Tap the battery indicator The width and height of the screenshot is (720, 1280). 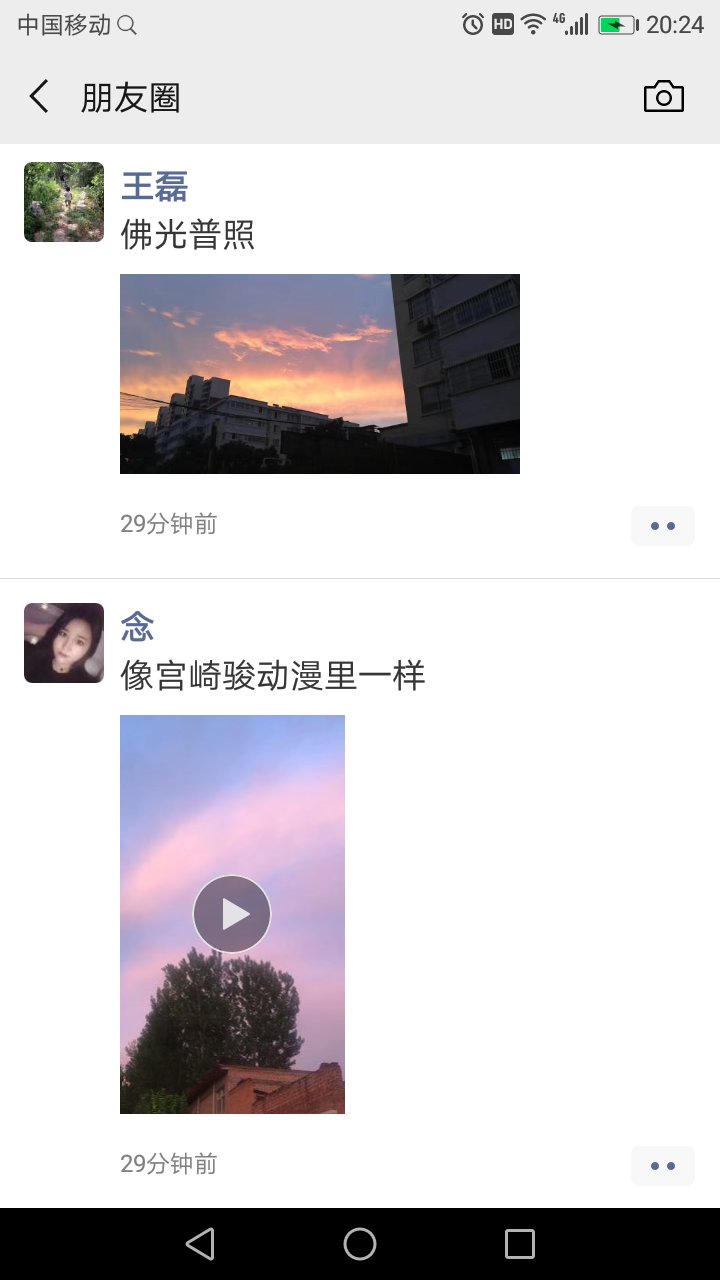(x=617, y=23)
